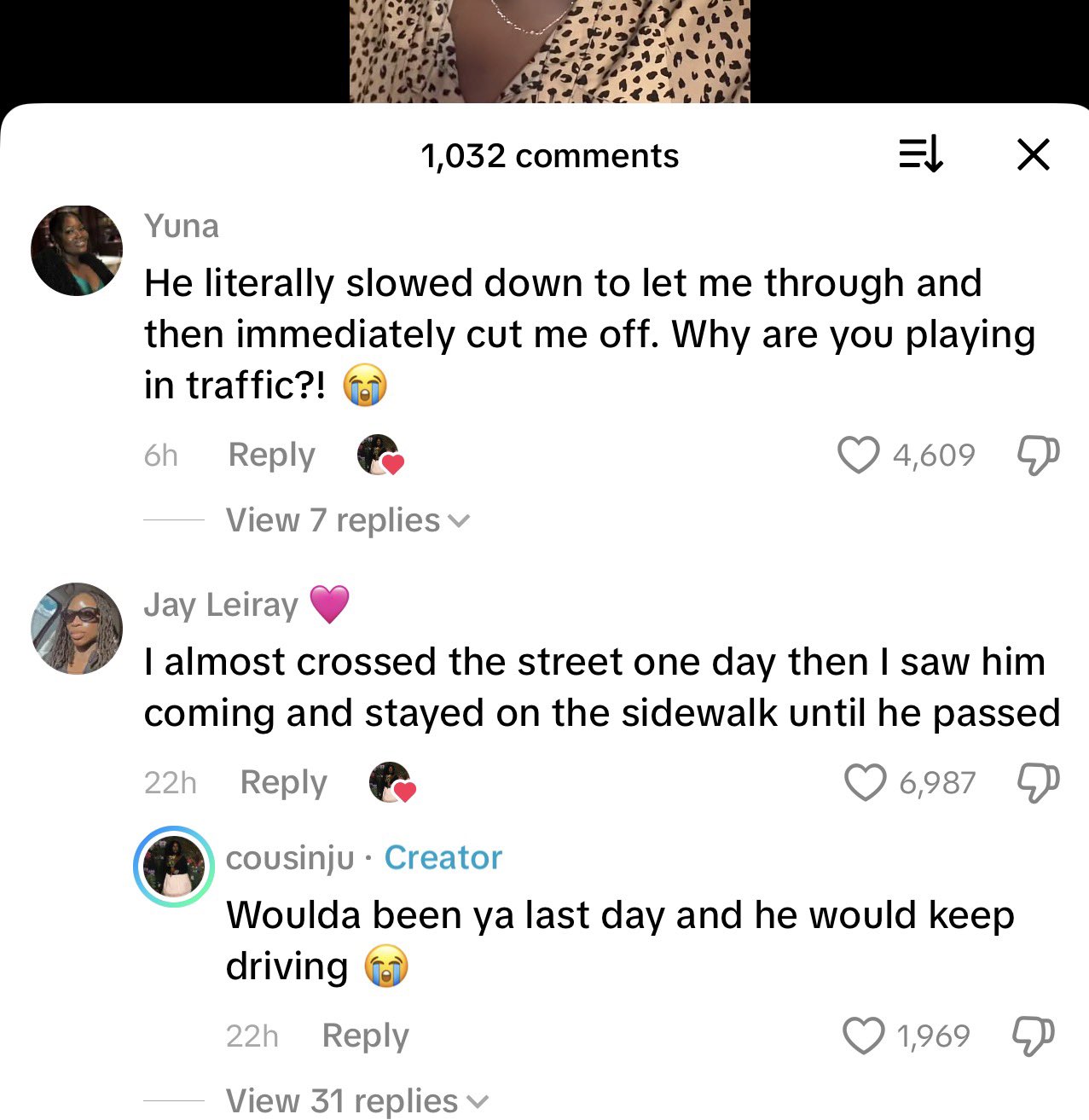This screenshot has height=1120, width=1089.
Task: Dislike Yuna's comment
Action: coord(1038,455)
